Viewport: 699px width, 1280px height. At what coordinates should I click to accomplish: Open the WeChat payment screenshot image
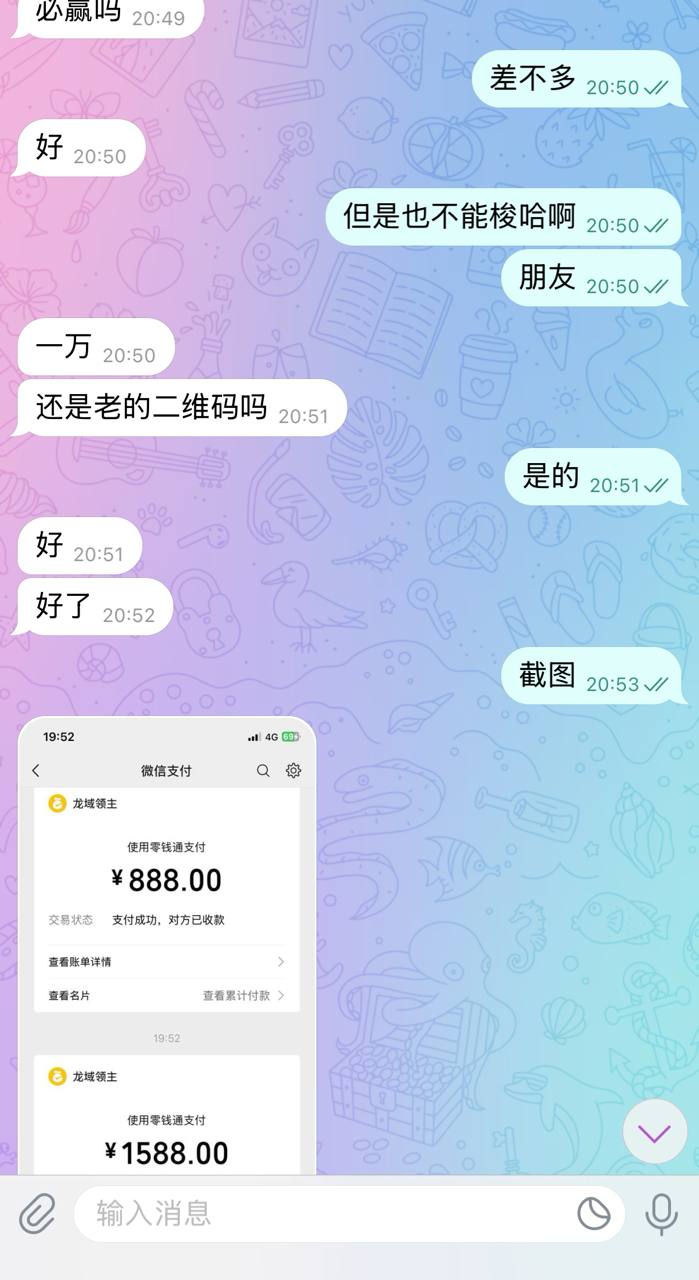pyautogui.click(x=167, y=945)
